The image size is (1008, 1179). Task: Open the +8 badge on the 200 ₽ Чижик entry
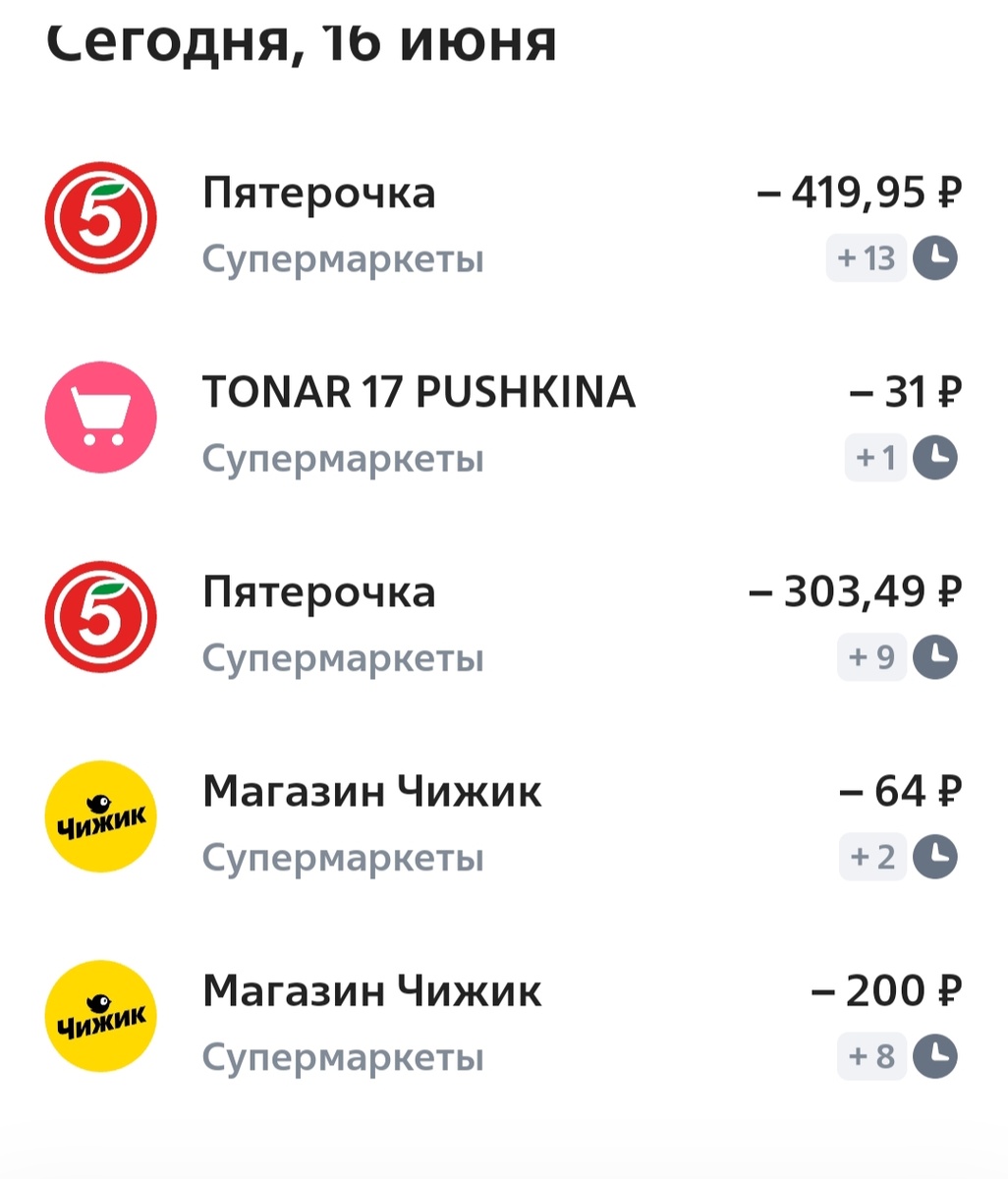(872, 1055)
